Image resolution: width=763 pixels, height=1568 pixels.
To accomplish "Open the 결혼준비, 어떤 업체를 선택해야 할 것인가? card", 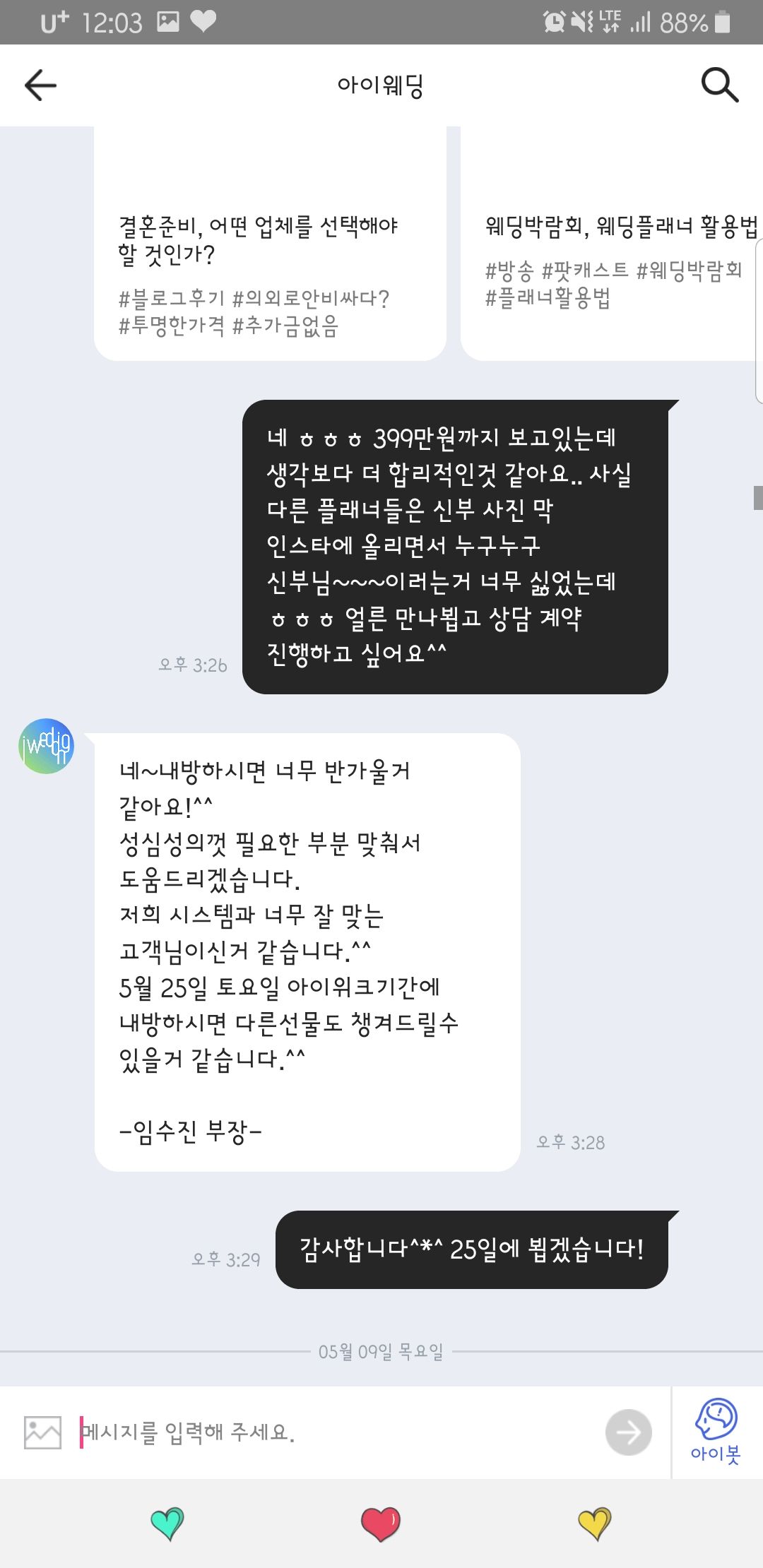I will tap(270, 244).
